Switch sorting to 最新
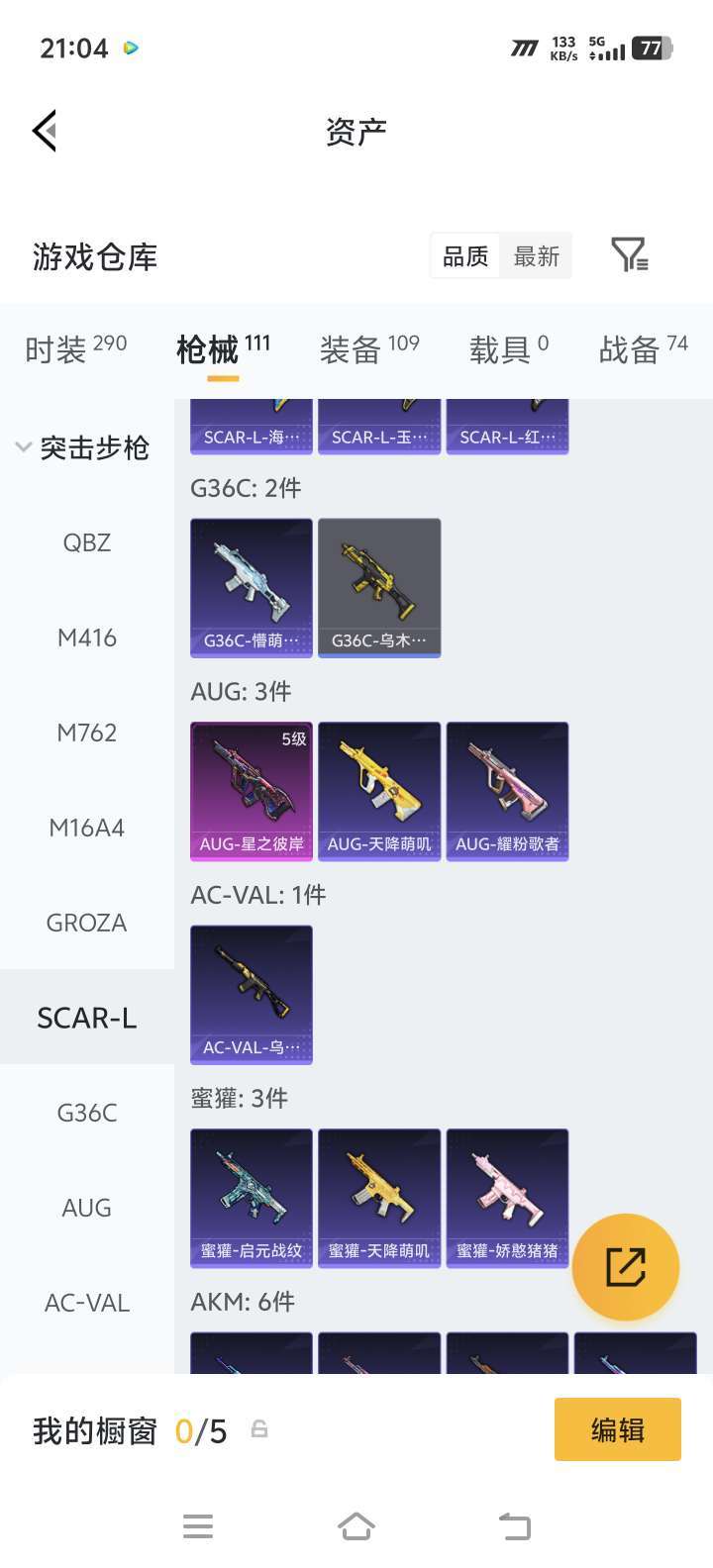The width and height of the screenshot is (713, 1568). (x=536, y=255)
